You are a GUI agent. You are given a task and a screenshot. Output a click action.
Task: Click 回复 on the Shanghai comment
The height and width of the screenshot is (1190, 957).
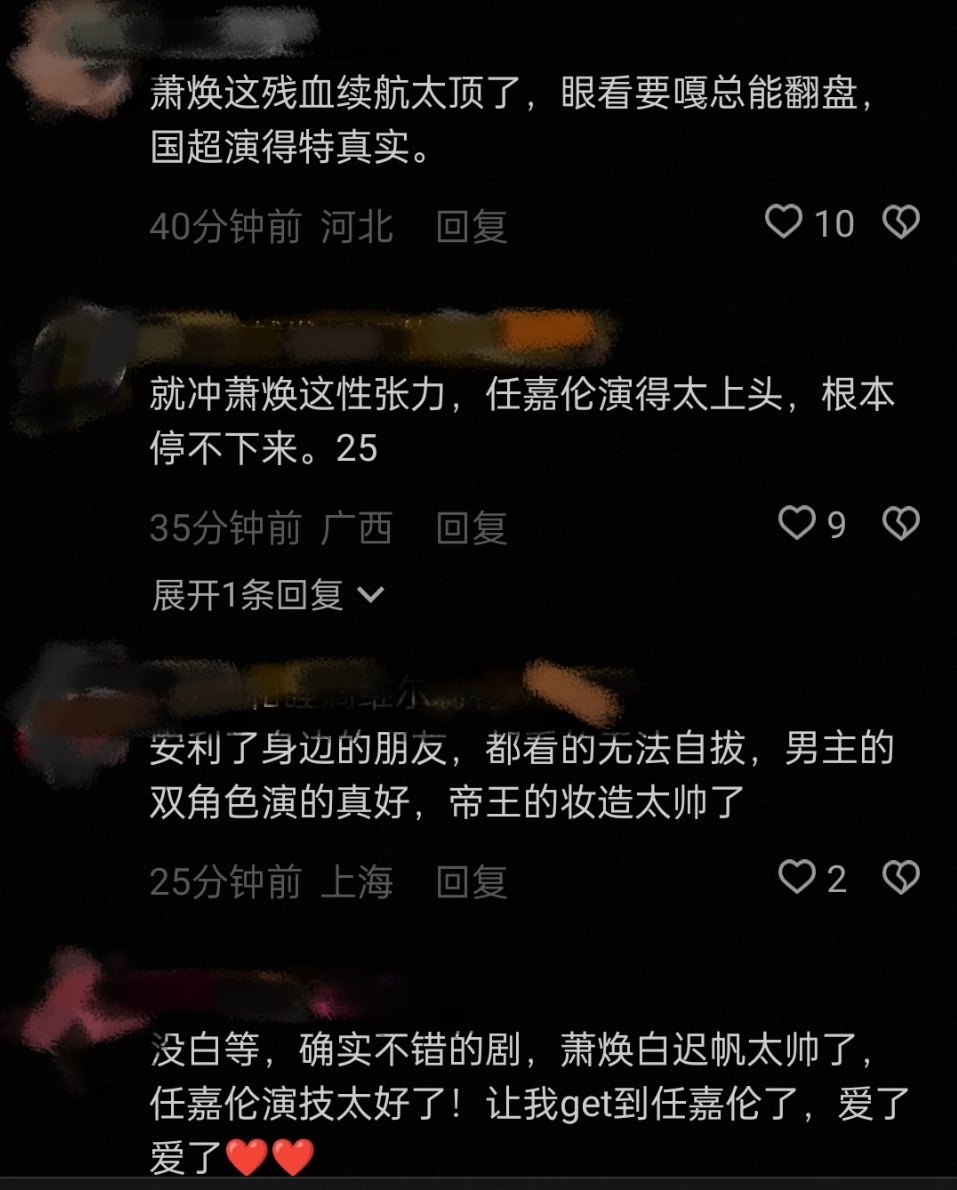pyautogui.click(x=471, y=881)
